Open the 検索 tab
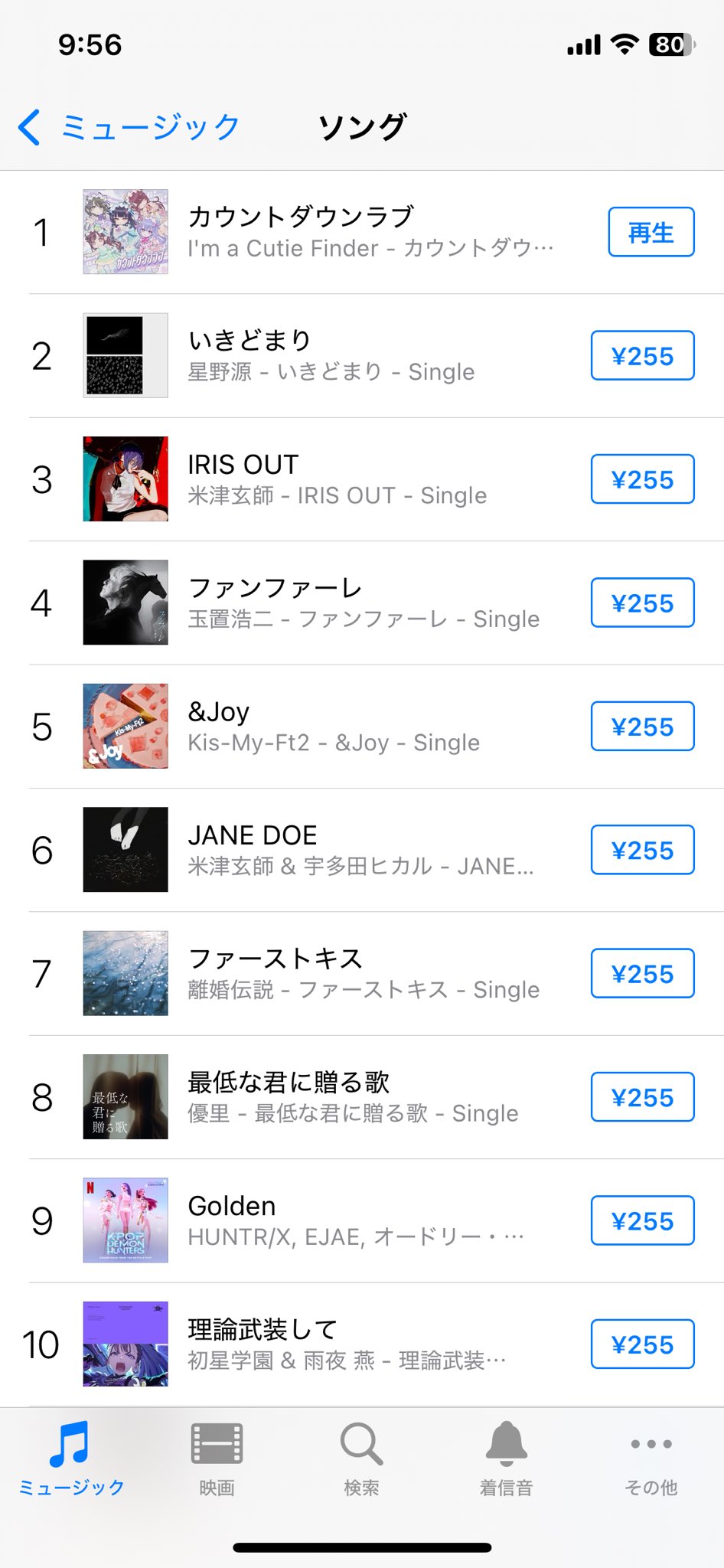Screen dimensions: 724x1568 [361, 1459]
